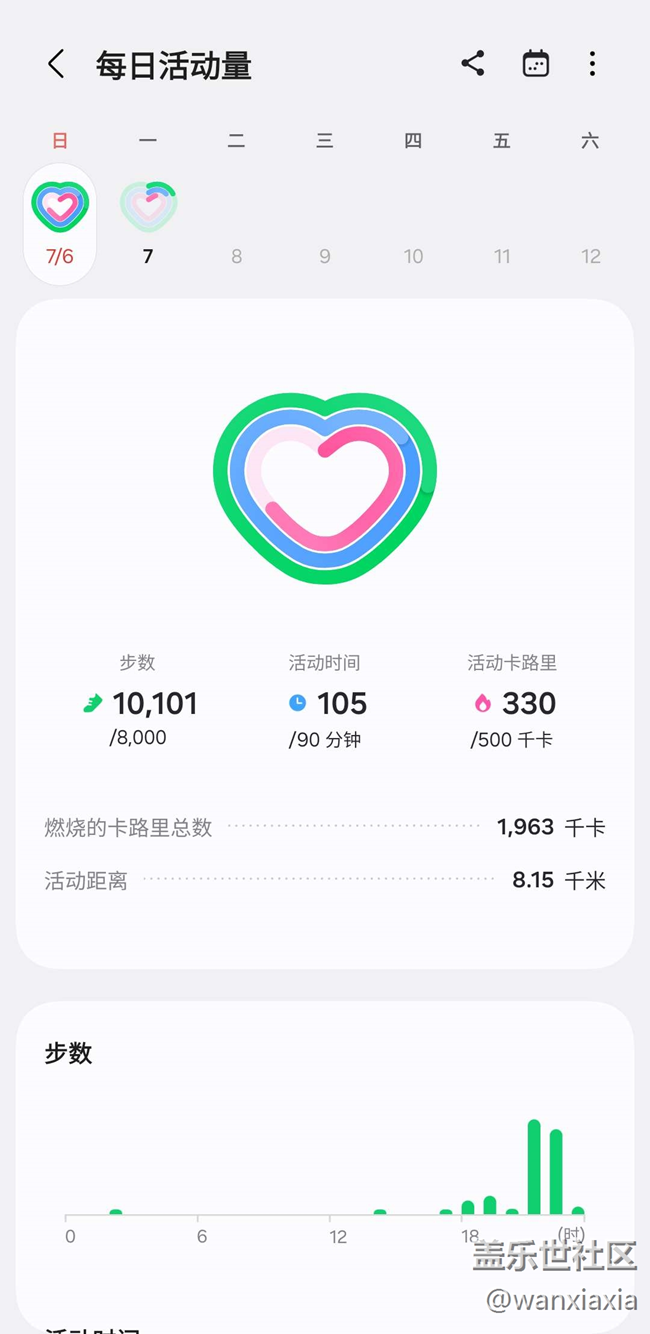Viewport: 650px width, 1334px height.
Task: Share the daily activity summary
Action: click(473, 64)
